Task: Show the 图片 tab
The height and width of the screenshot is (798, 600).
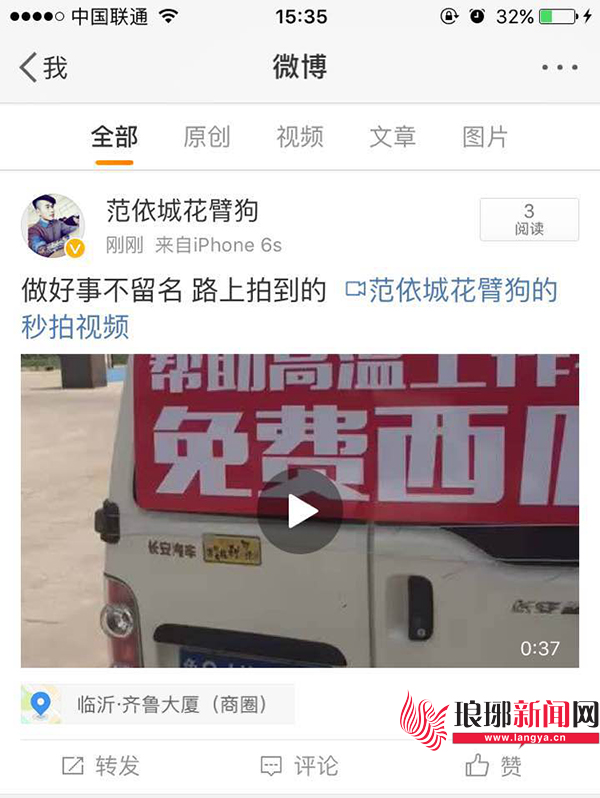Action: 485,137
